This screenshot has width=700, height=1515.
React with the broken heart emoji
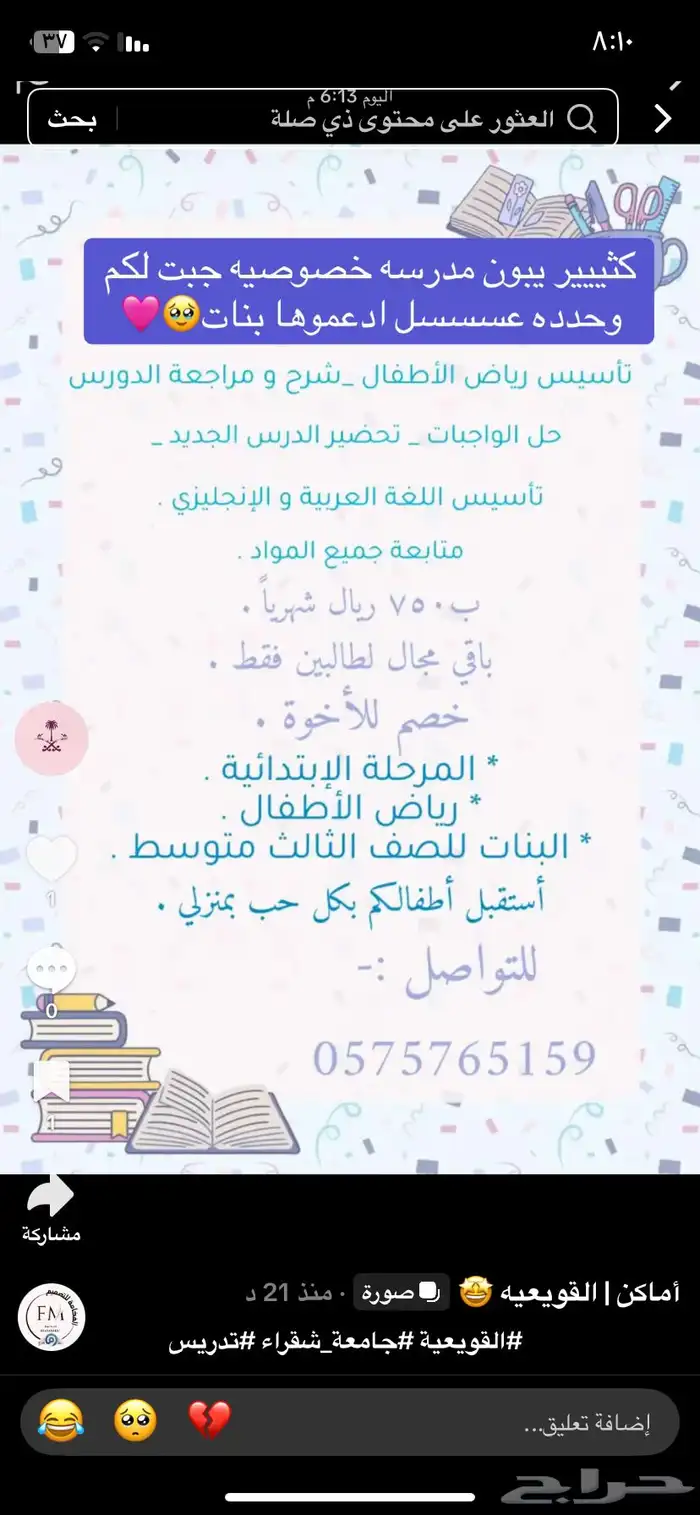(210, 1420)
